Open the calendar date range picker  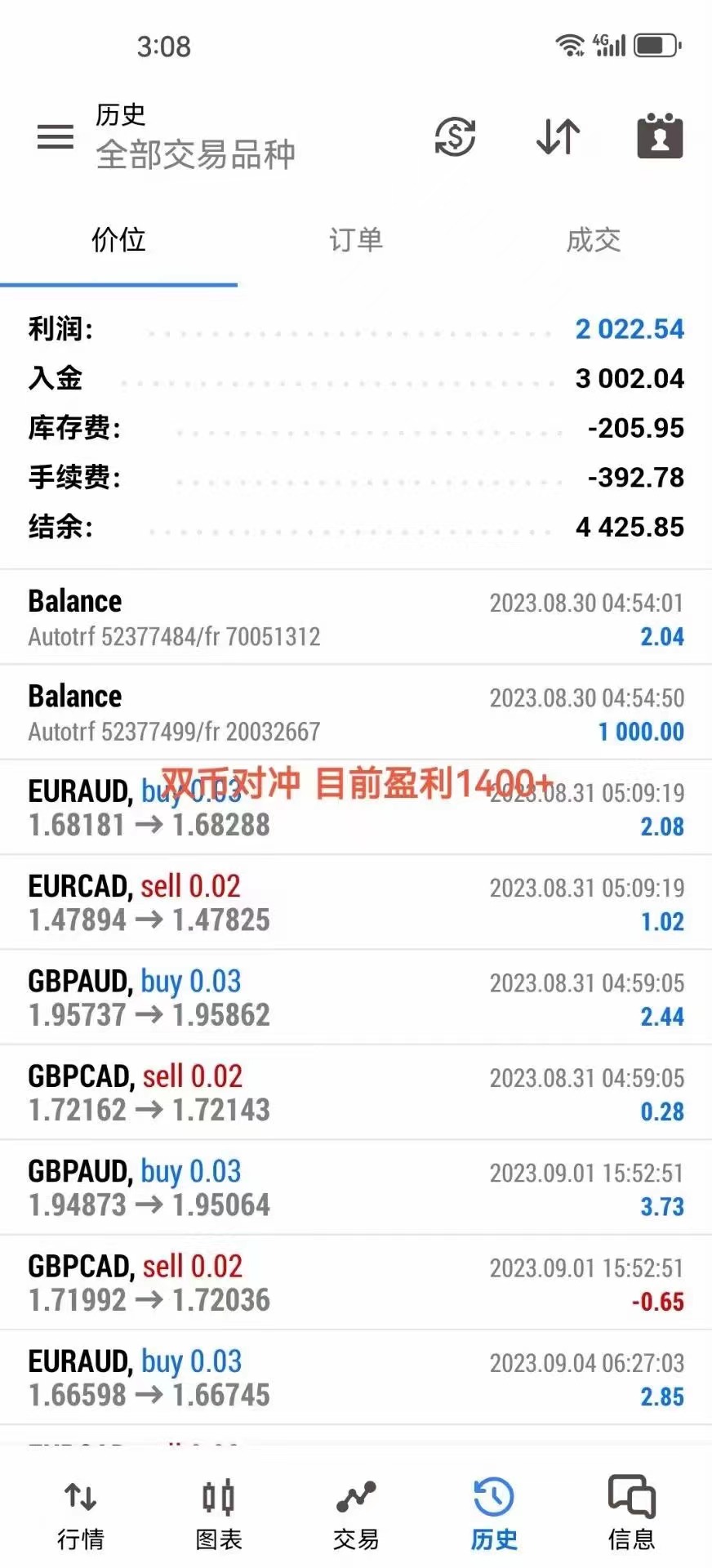(x=660, y=136)
